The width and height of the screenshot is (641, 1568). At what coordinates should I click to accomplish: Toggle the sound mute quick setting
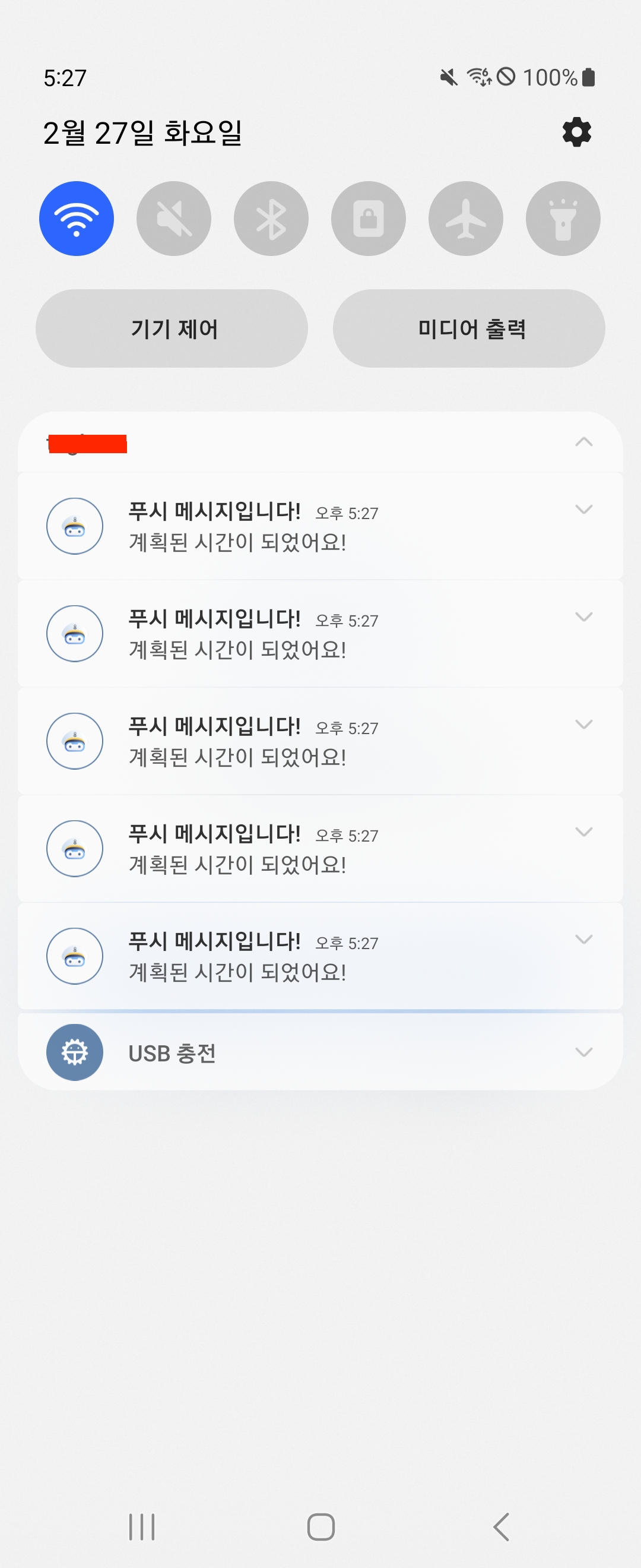tap(174, 219)
